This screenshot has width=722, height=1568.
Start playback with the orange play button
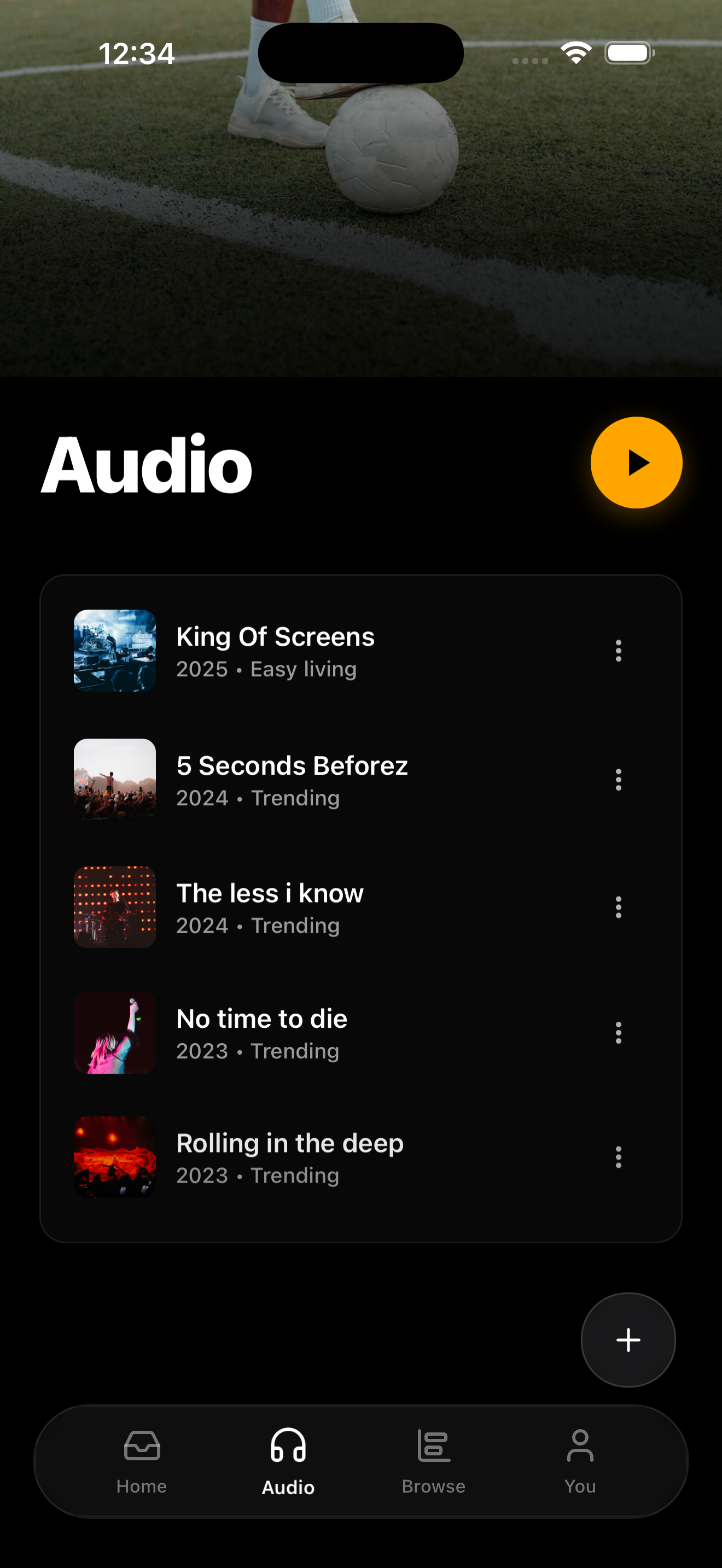point(636,463)
